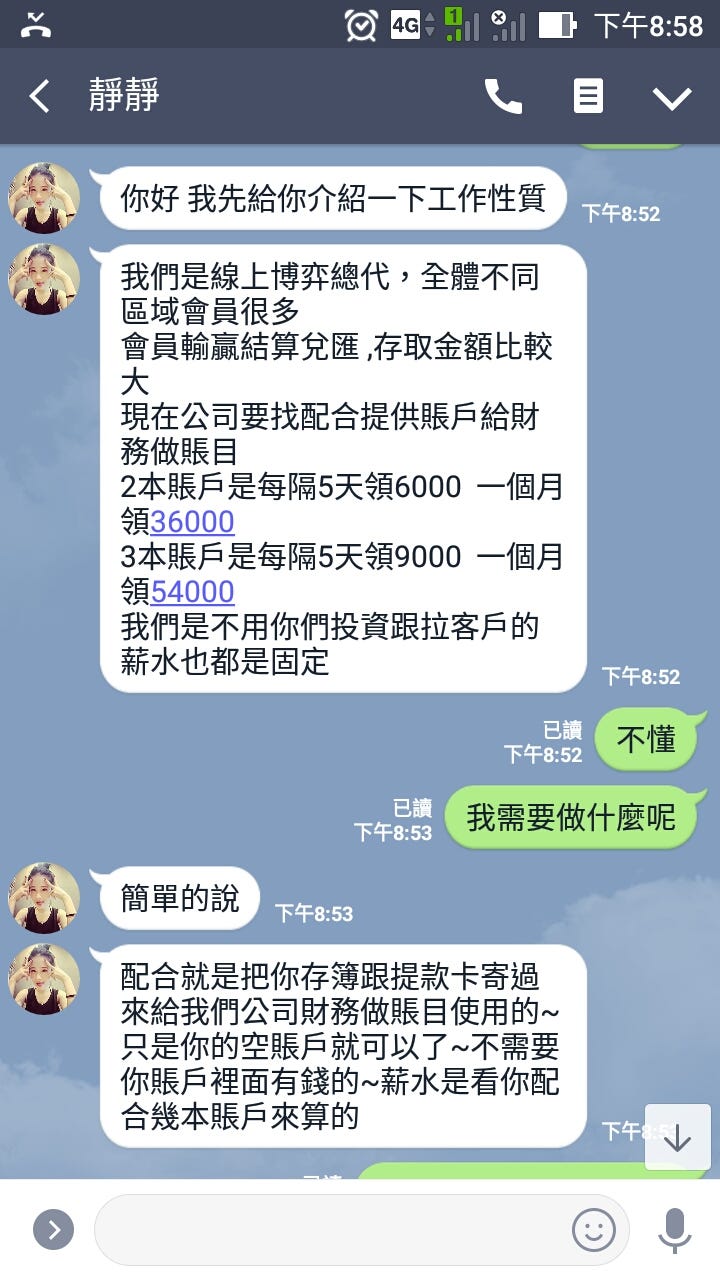The image size is (720, 1280).
Task: Tap the topmost avatar next to 你好 message
Action: (42, 197)
